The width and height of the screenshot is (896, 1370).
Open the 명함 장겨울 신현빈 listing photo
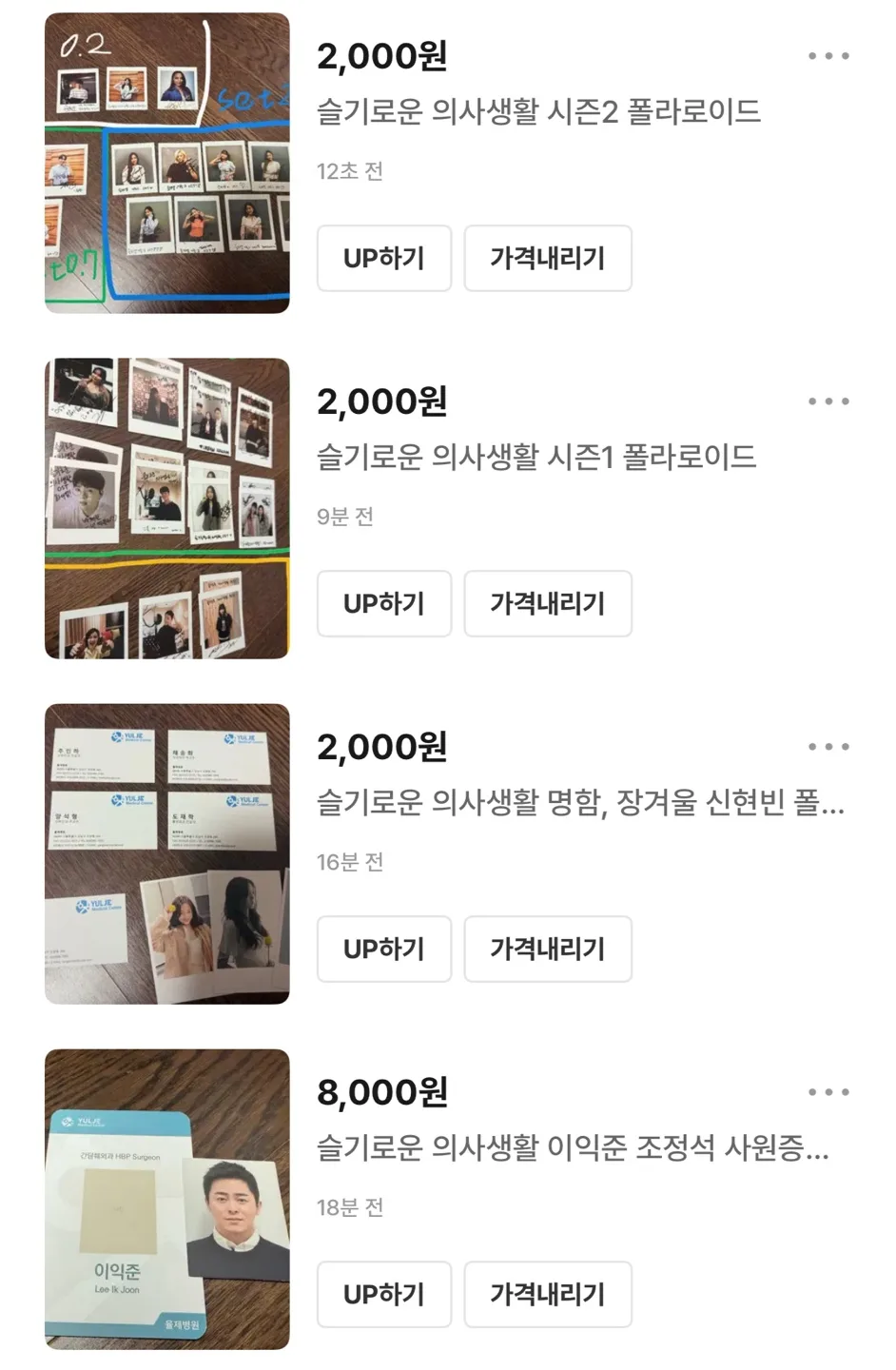(x=167, y=853)
